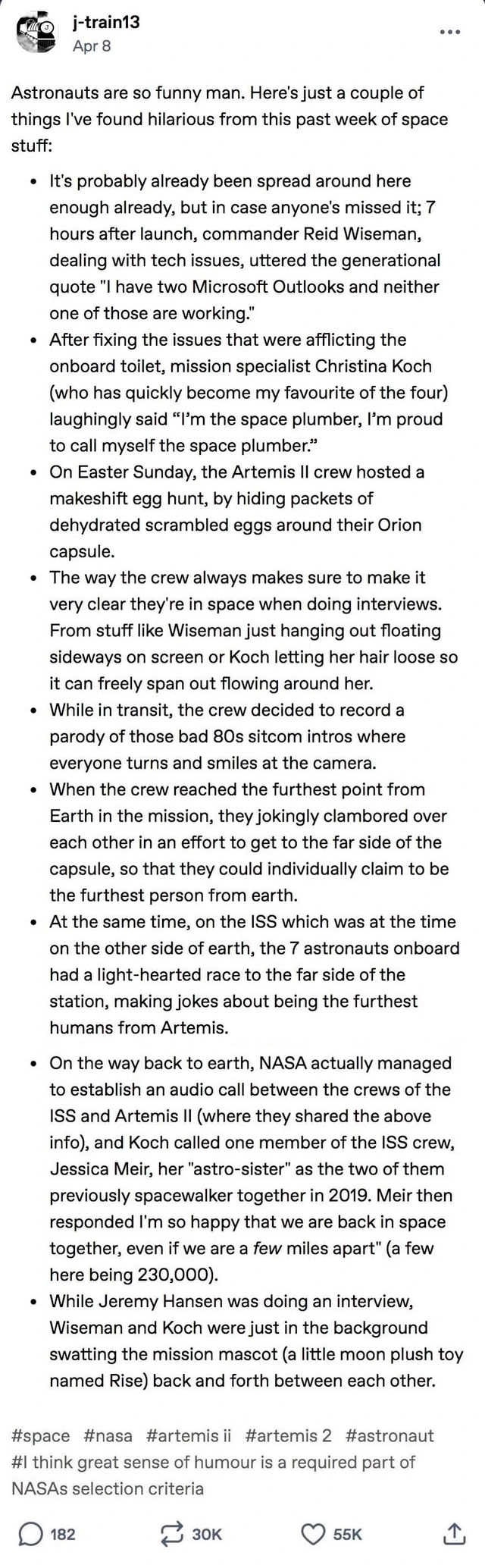The height and width of the screenshot is (1568, 485).
Task: Open the #nasa hashtag
Action: point(108,1435)
